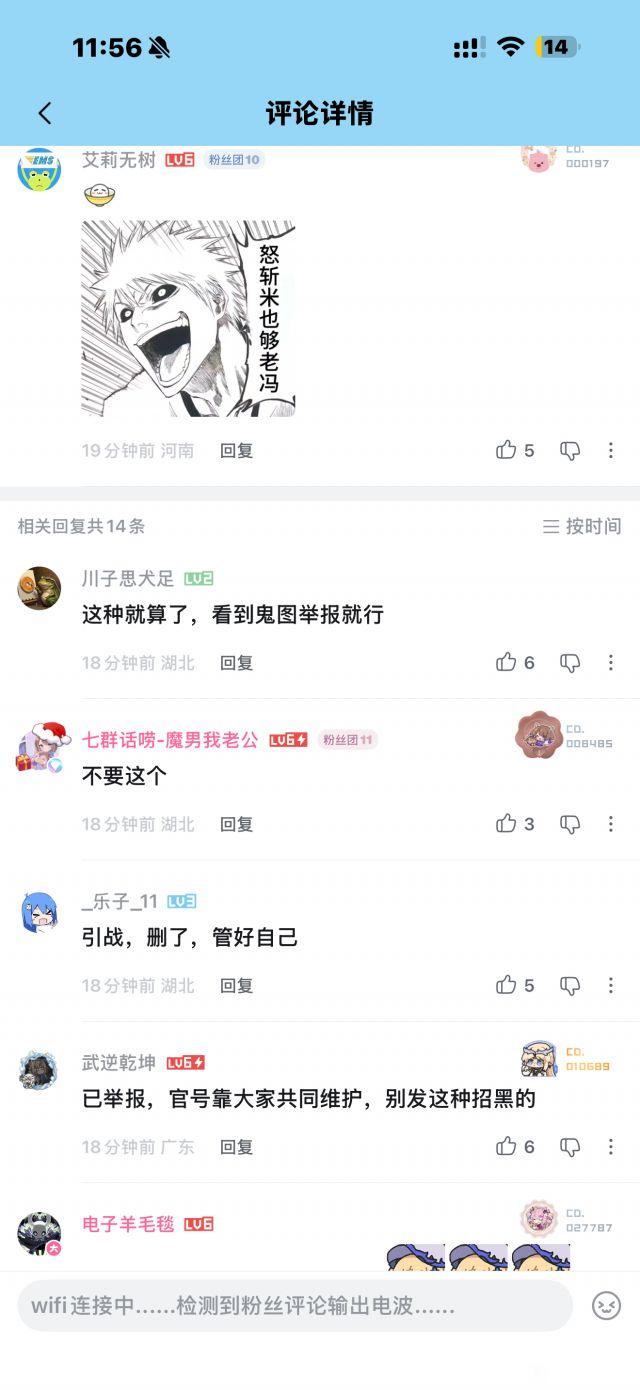
Task: Dislike 艾莉无树's comment
Action: [570, 451]
